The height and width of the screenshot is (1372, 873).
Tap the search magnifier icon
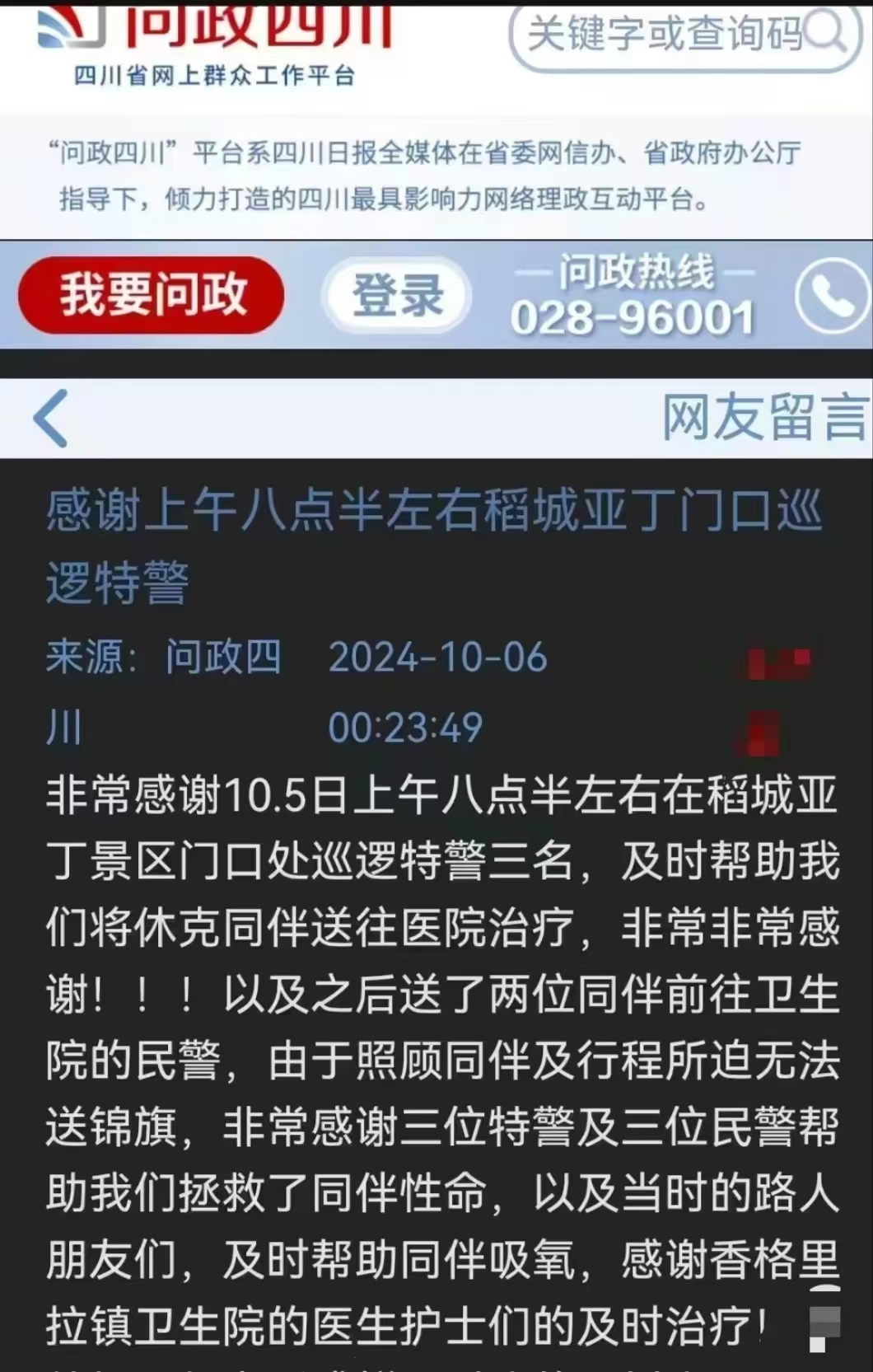pyautogui.click(x=826, y=33)
